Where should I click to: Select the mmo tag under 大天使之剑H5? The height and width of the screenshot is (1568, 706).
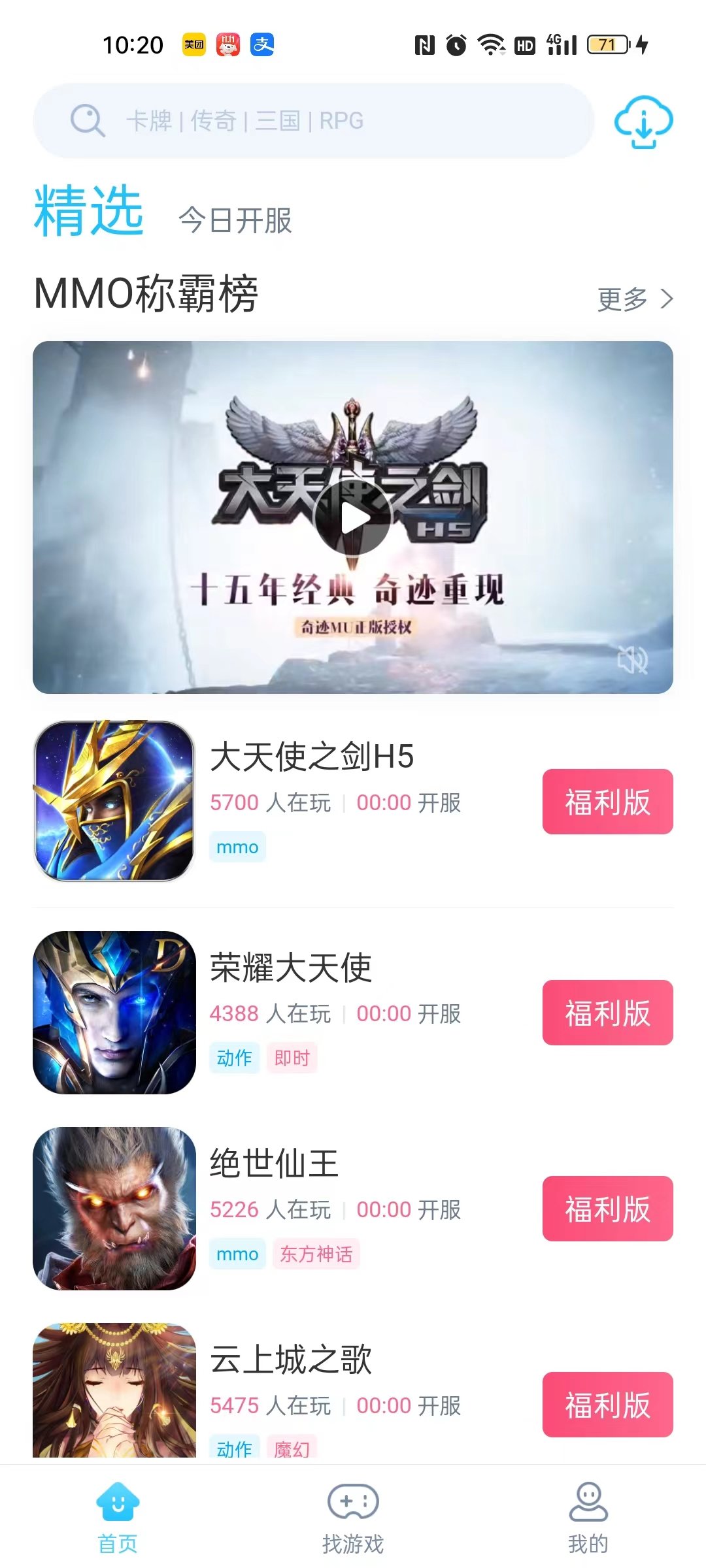coord(237,847)
